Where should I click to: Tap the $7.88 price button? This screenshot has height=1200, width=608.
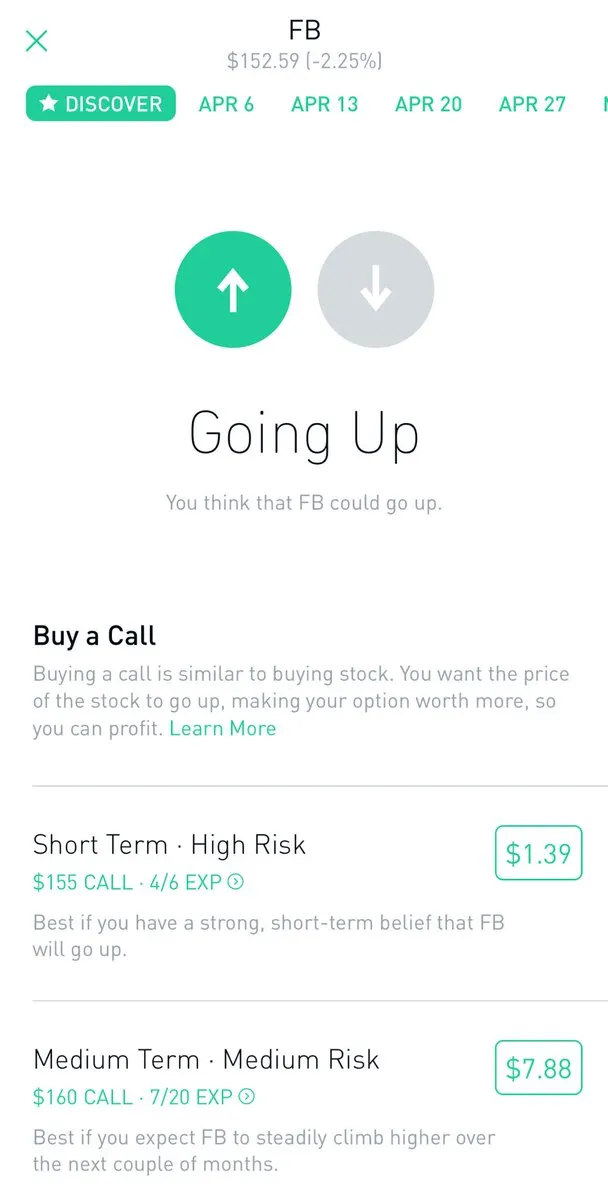coord(538,1068)
